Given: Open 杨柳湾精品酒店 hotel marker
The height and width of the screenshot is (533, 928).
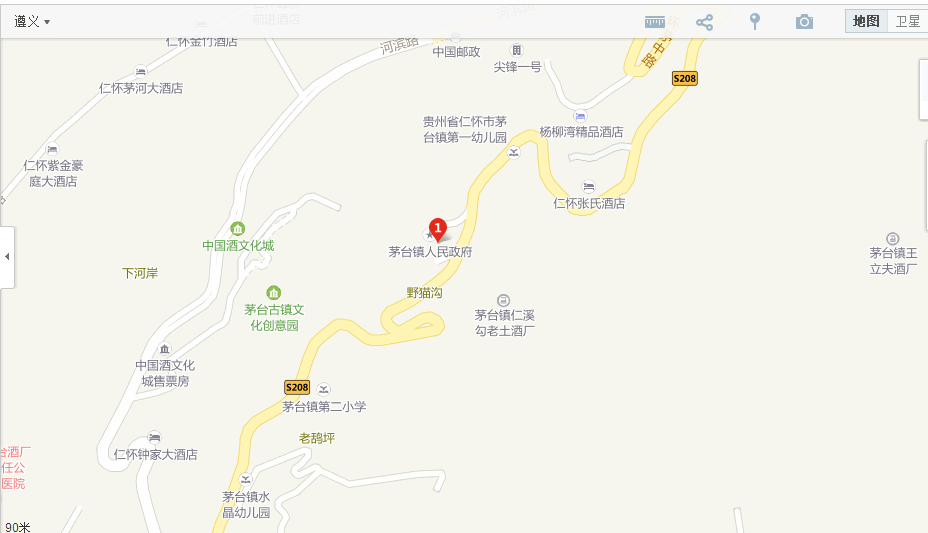Looking at the screenshot, I should pos(581,116).
